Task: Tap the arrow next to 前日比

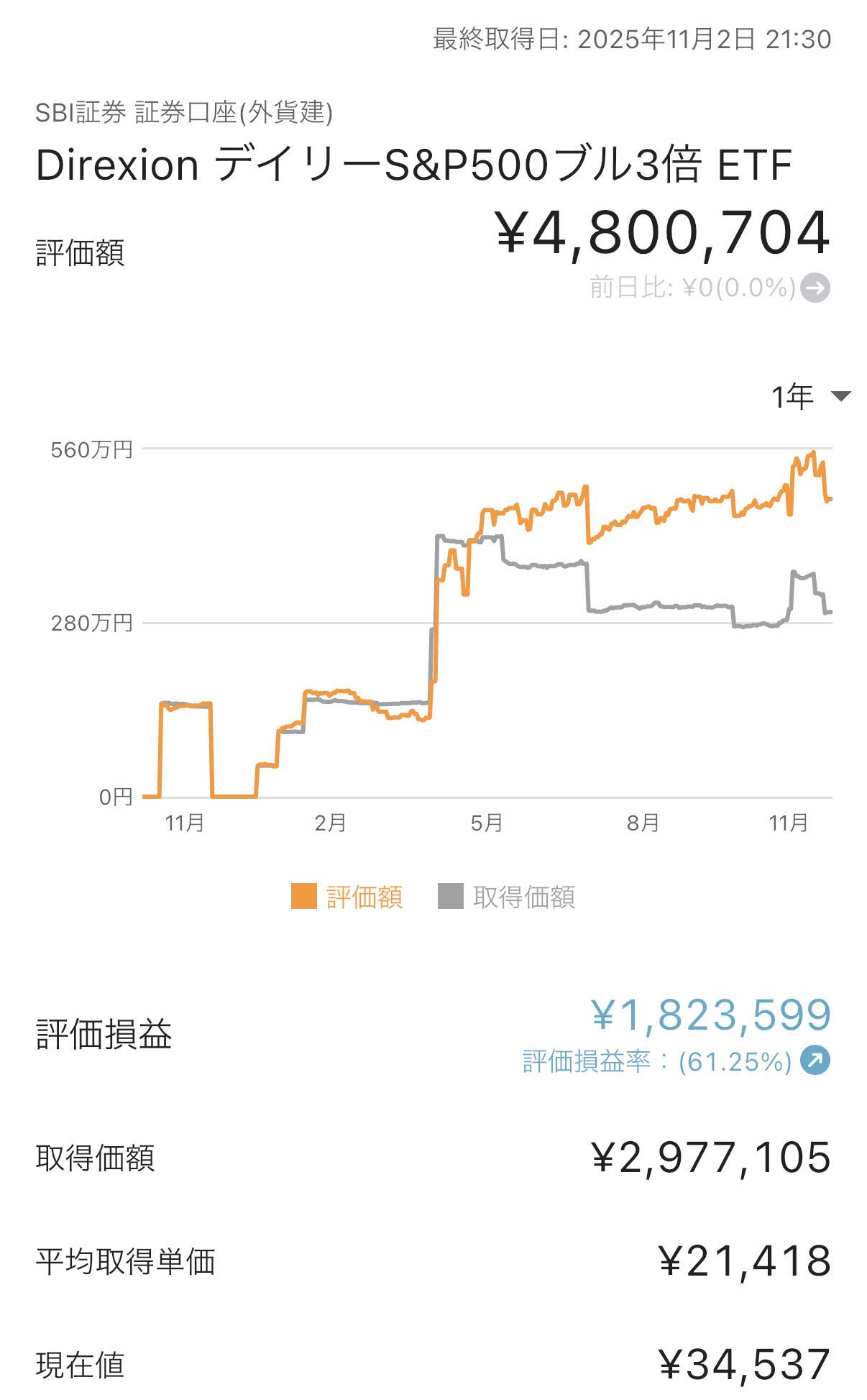Action: [815, 288]
